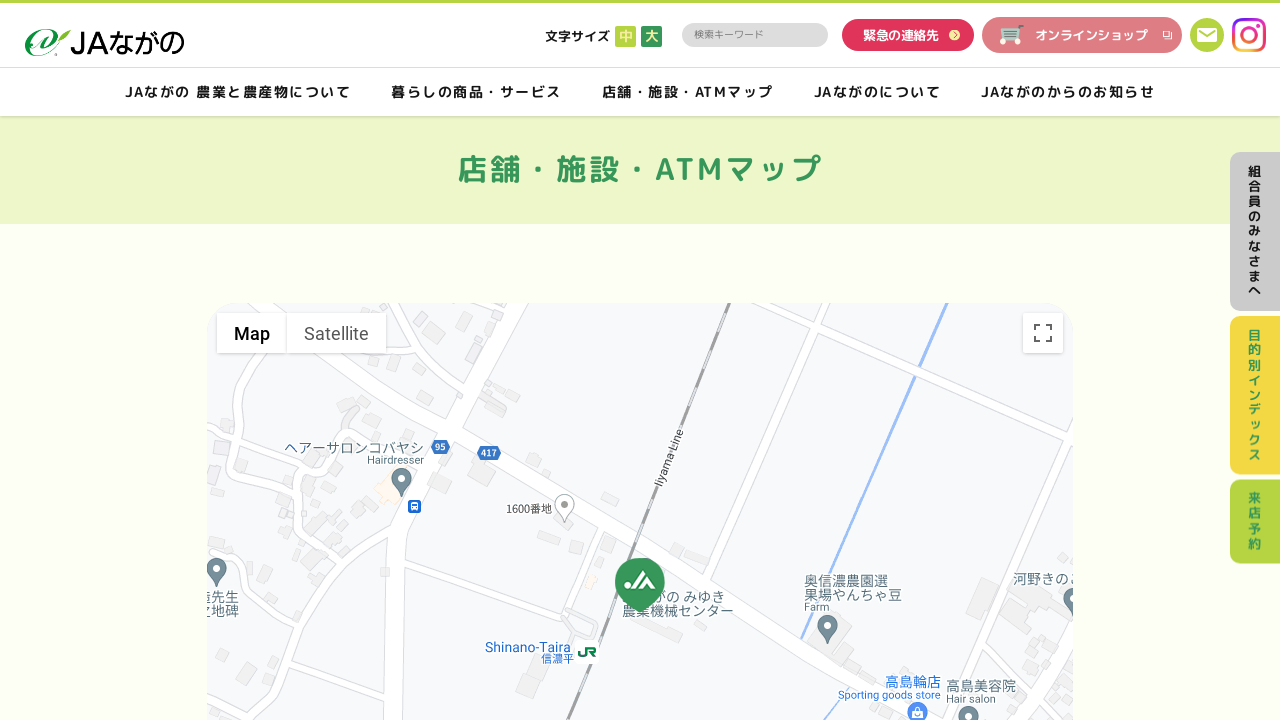Open the Instagram icon
Image resolution: width=1280 pixels, height=720 pixels.
pos(1249,35)
